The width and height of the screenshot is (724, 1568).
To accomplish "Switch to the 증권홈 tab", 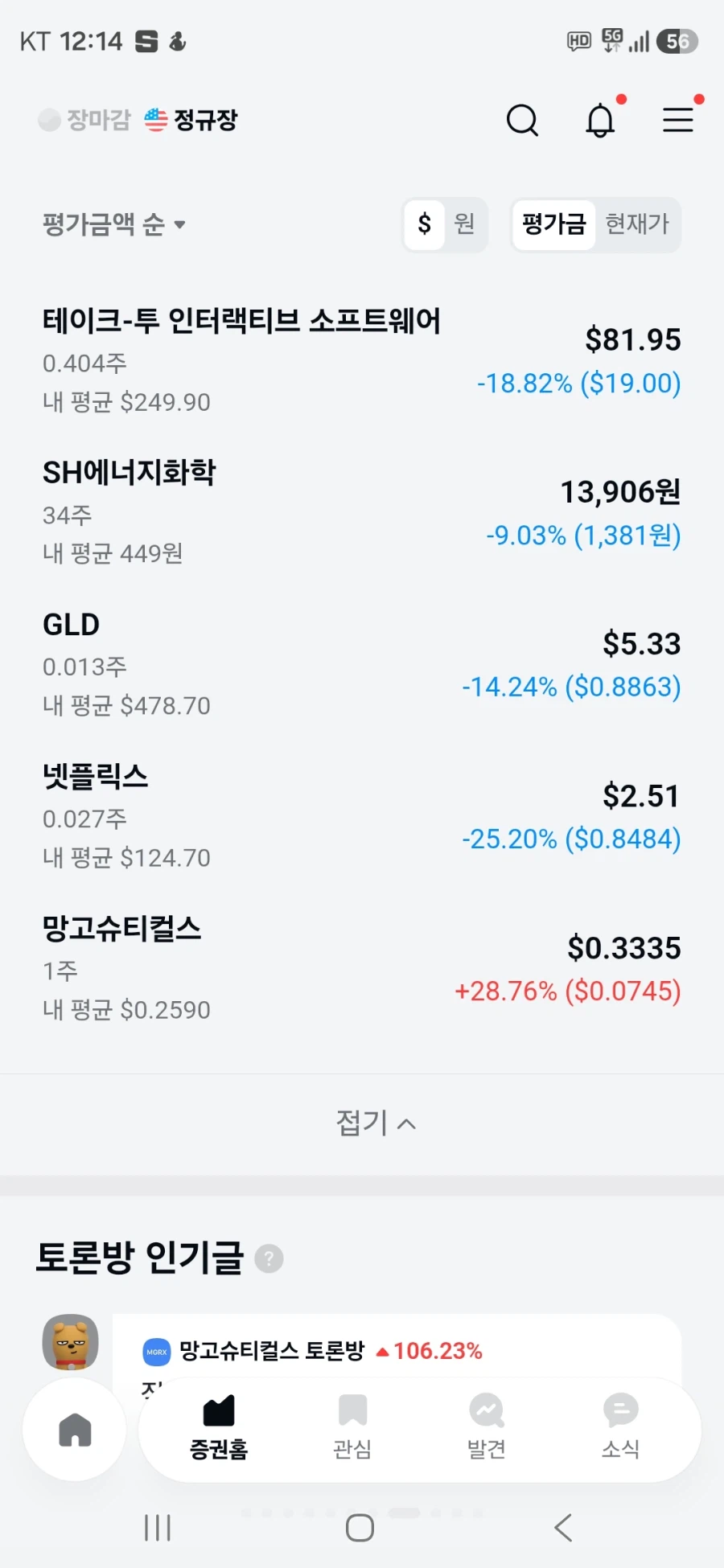I will [x=218, y=1430].
